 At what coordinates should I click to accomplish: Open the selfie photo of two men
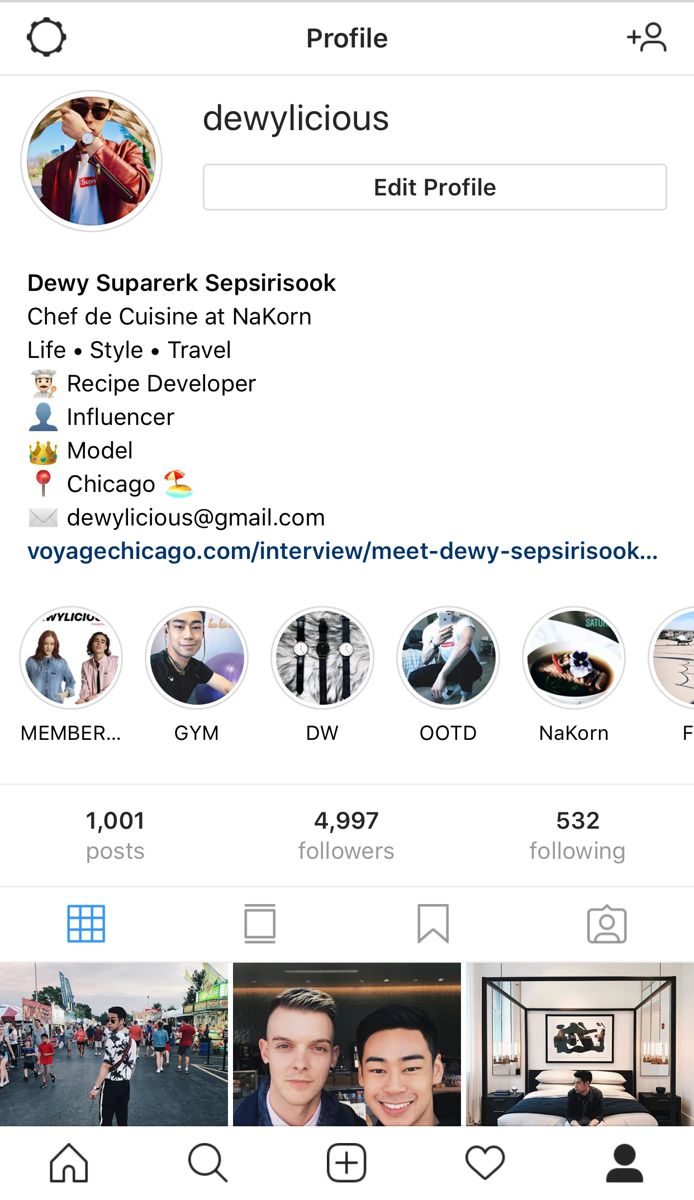click(x=347, y=1044)
